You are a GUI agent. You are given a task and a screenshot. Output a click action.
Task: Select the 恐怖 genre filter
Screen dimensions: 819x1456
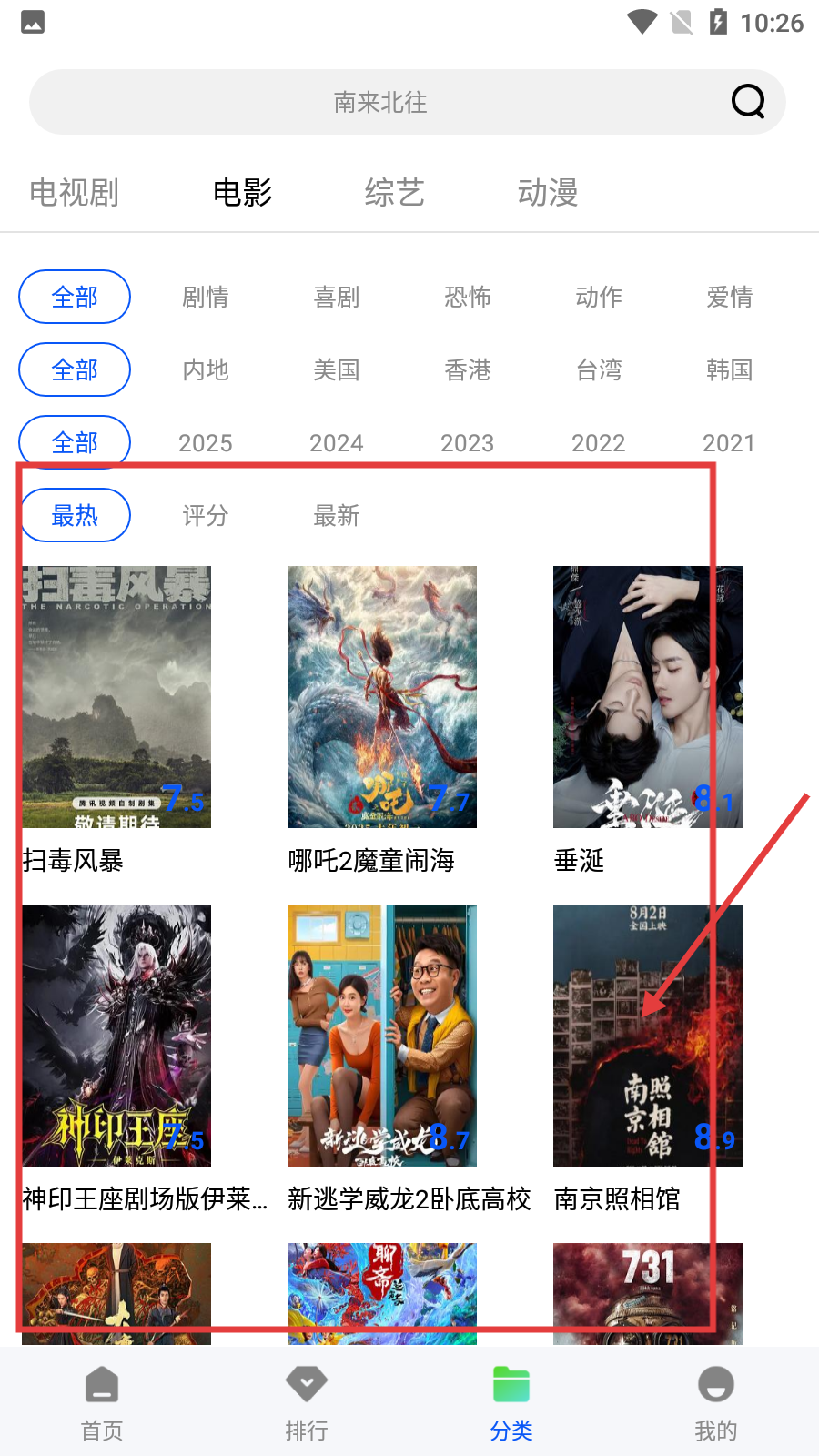[x=468, y=298]
